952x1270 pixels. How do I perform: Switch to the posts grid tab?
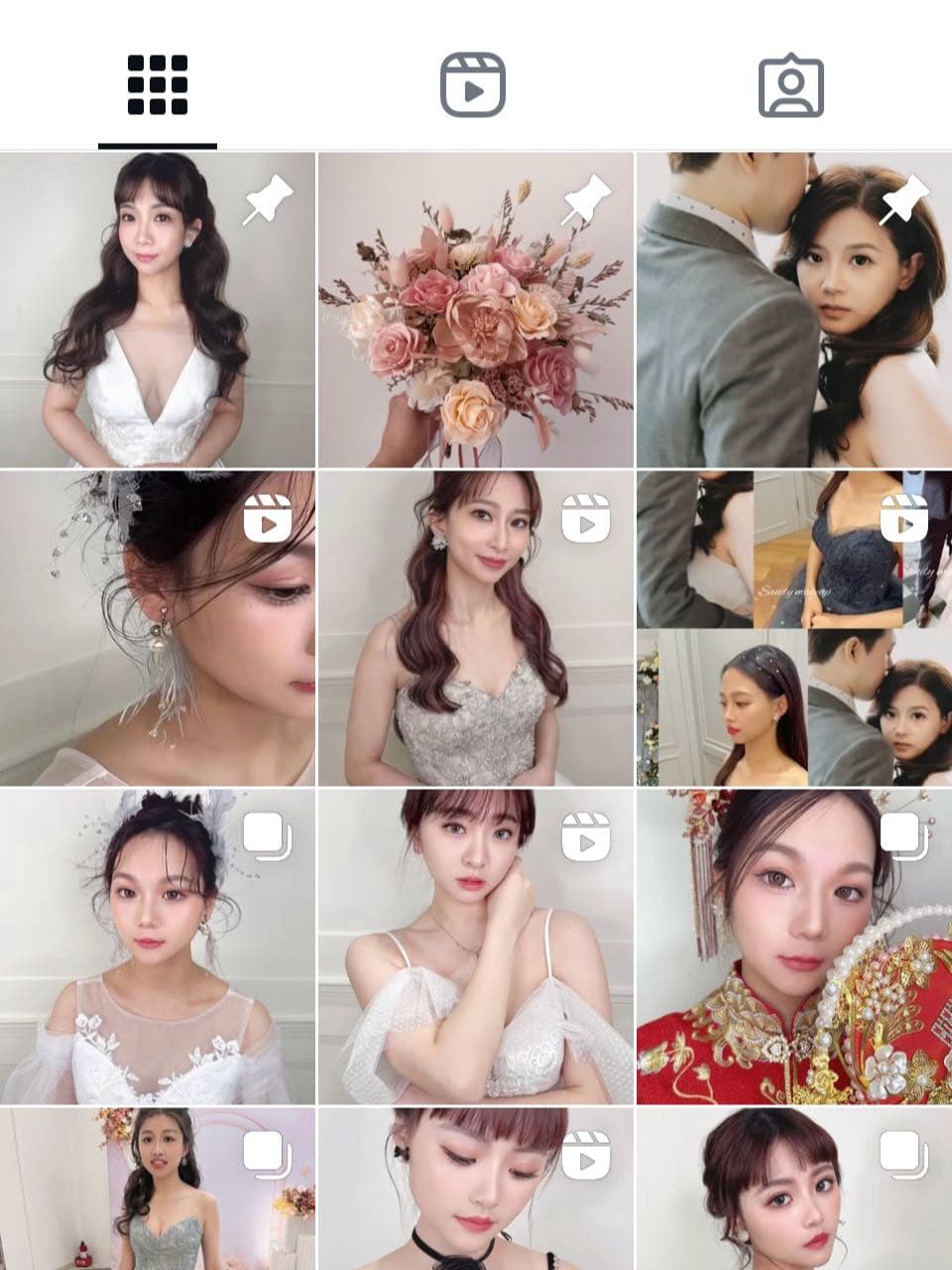click(157, 85)
